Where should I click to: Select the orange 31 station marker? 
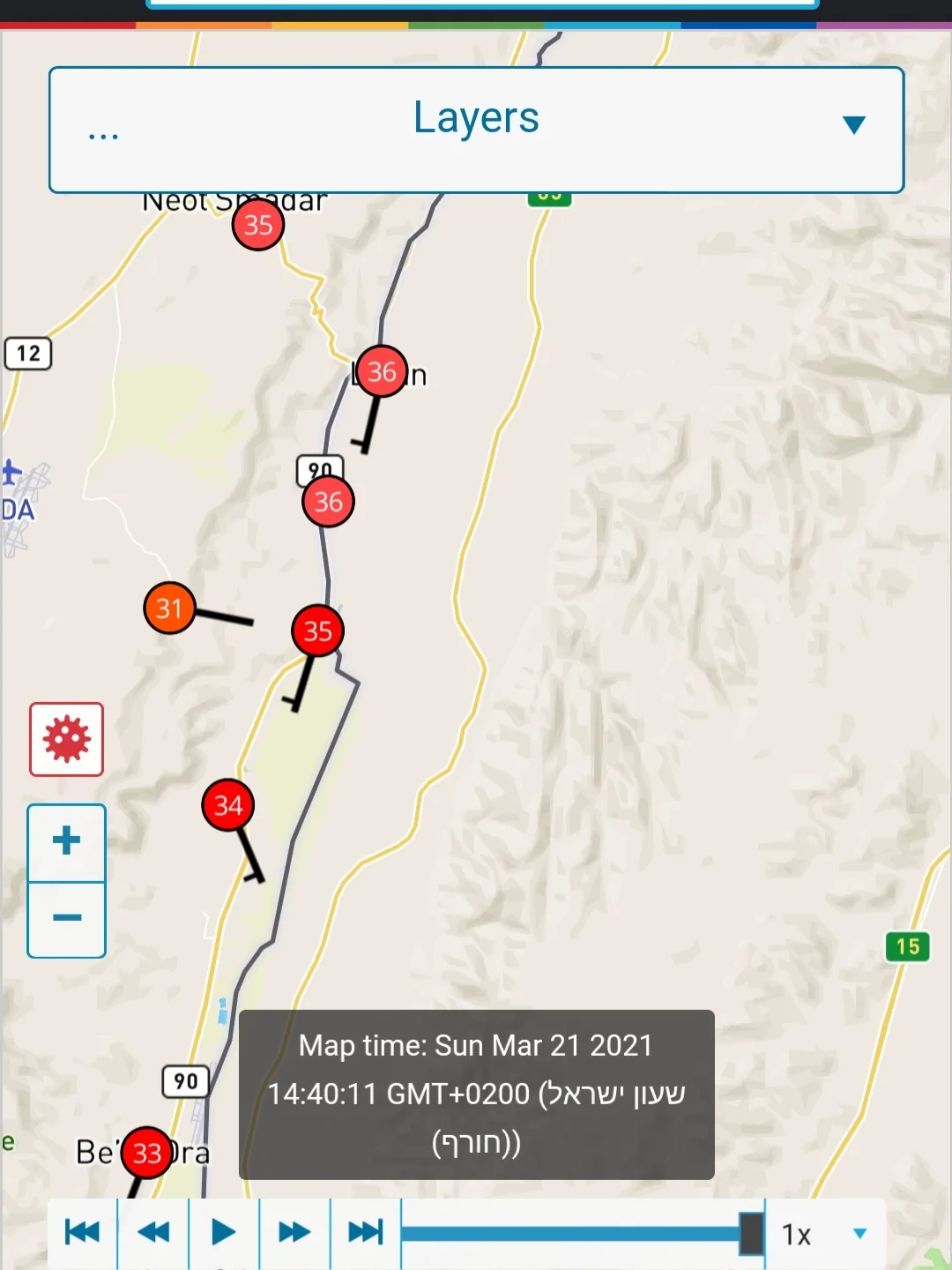[x=169, y=608]
